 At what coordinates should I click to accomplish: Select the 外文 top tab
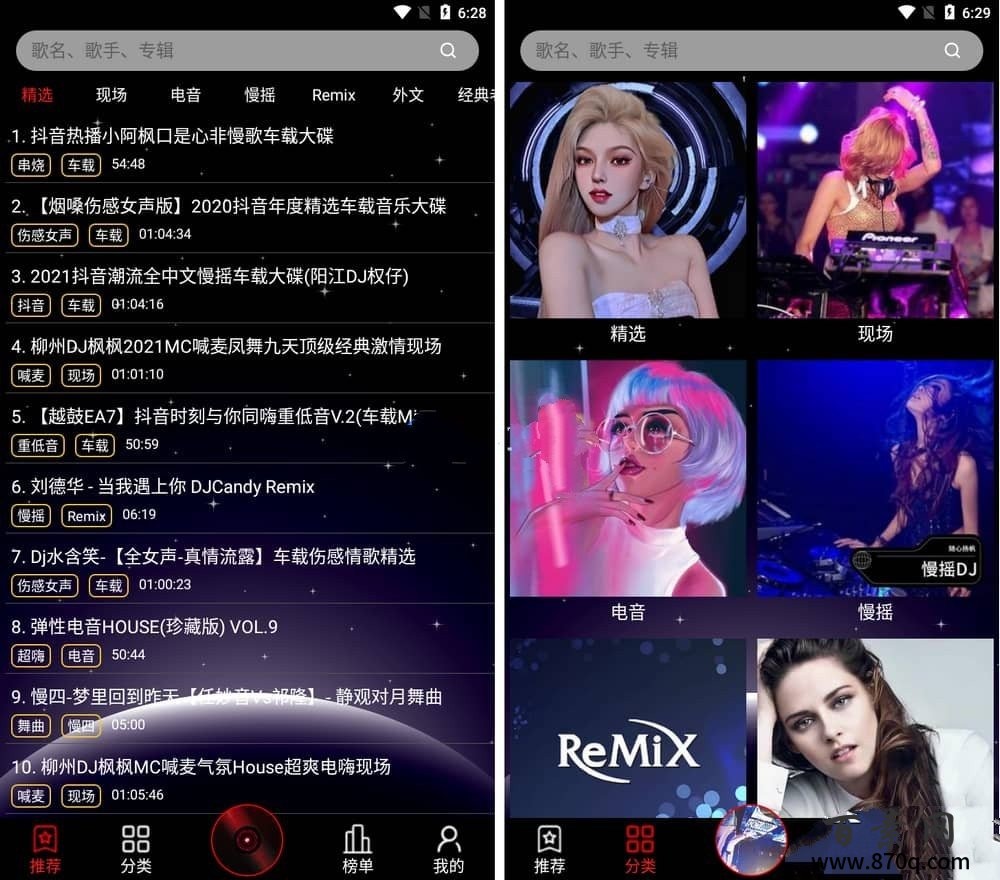tap(408, 95)
